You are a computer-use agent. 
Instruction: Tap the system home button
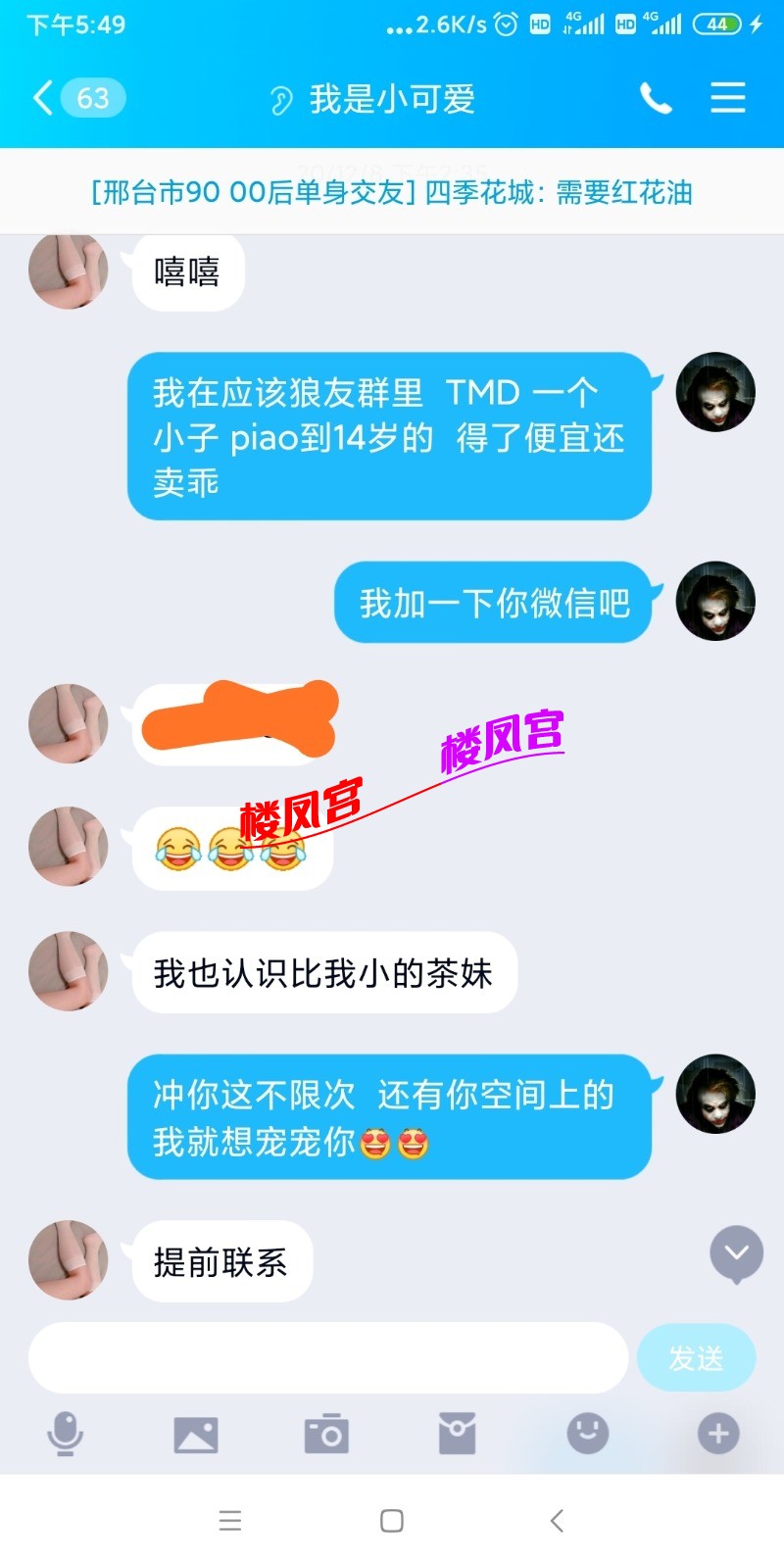tap(392, 1521)
